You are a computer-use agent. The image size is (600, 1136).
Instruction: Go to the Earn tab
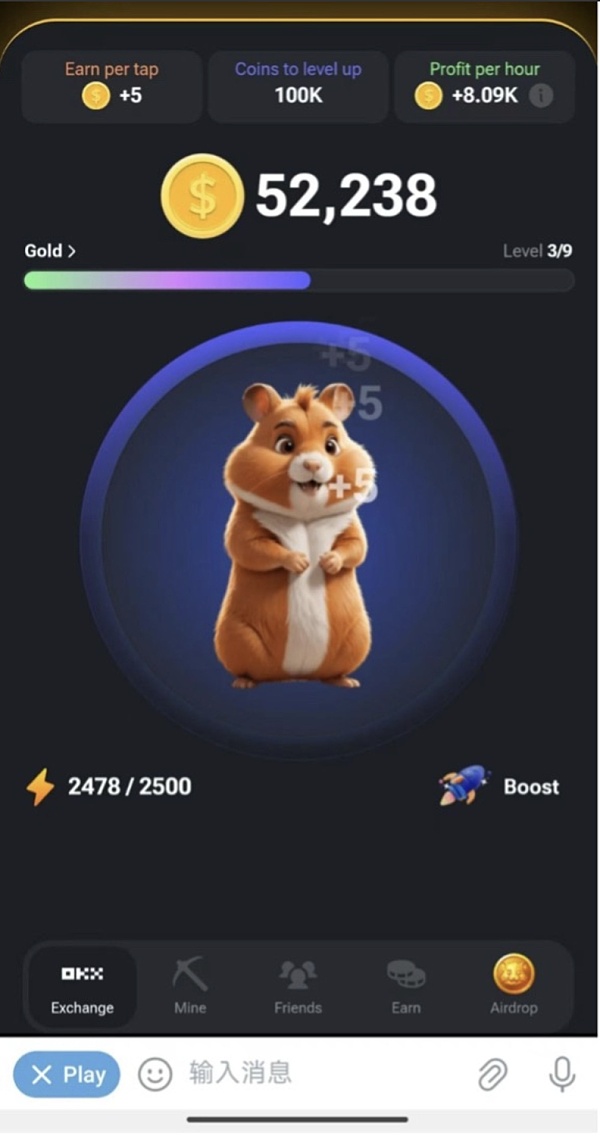406,986
